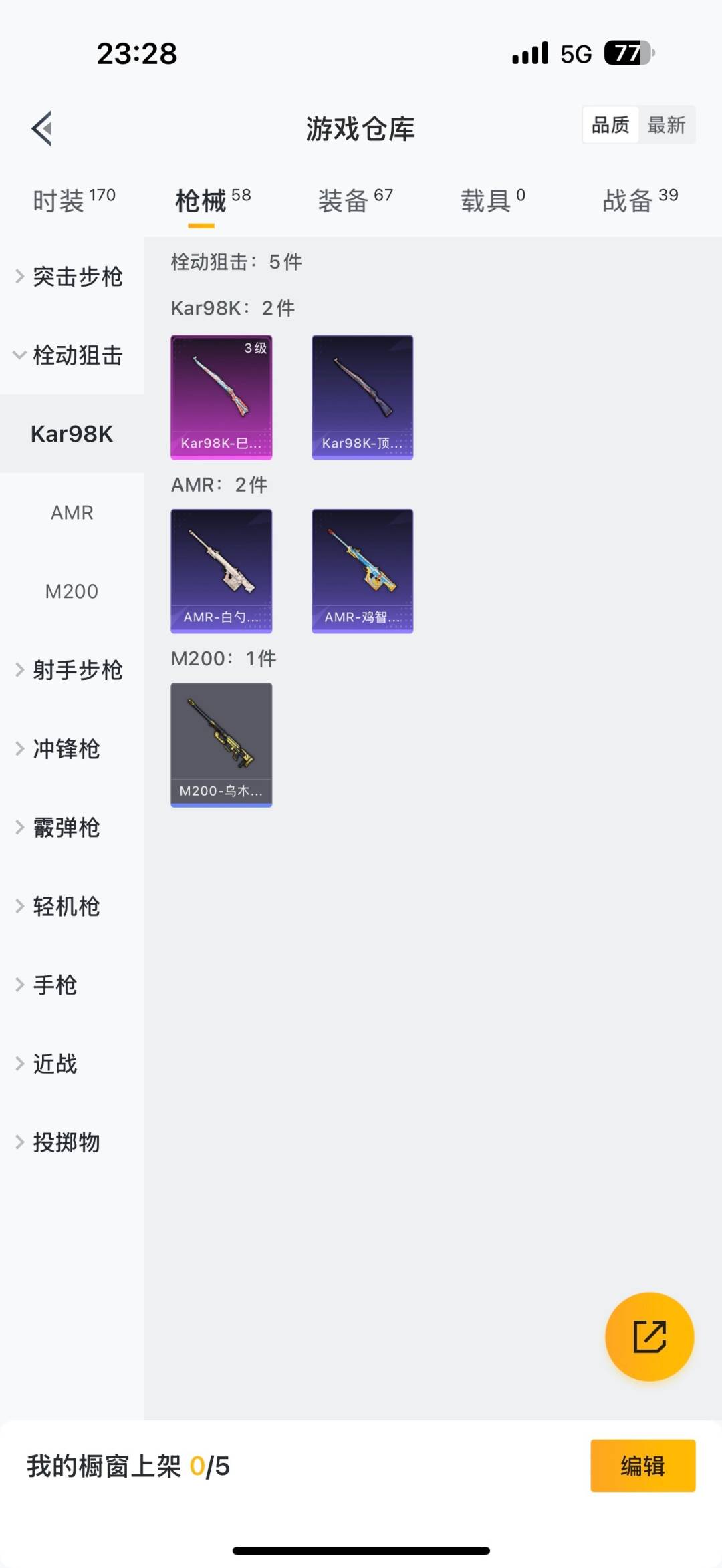The width and height of the screenshot is (722, 1568).
Task: Select AMR in the sidebar
Action: [72, 513]
